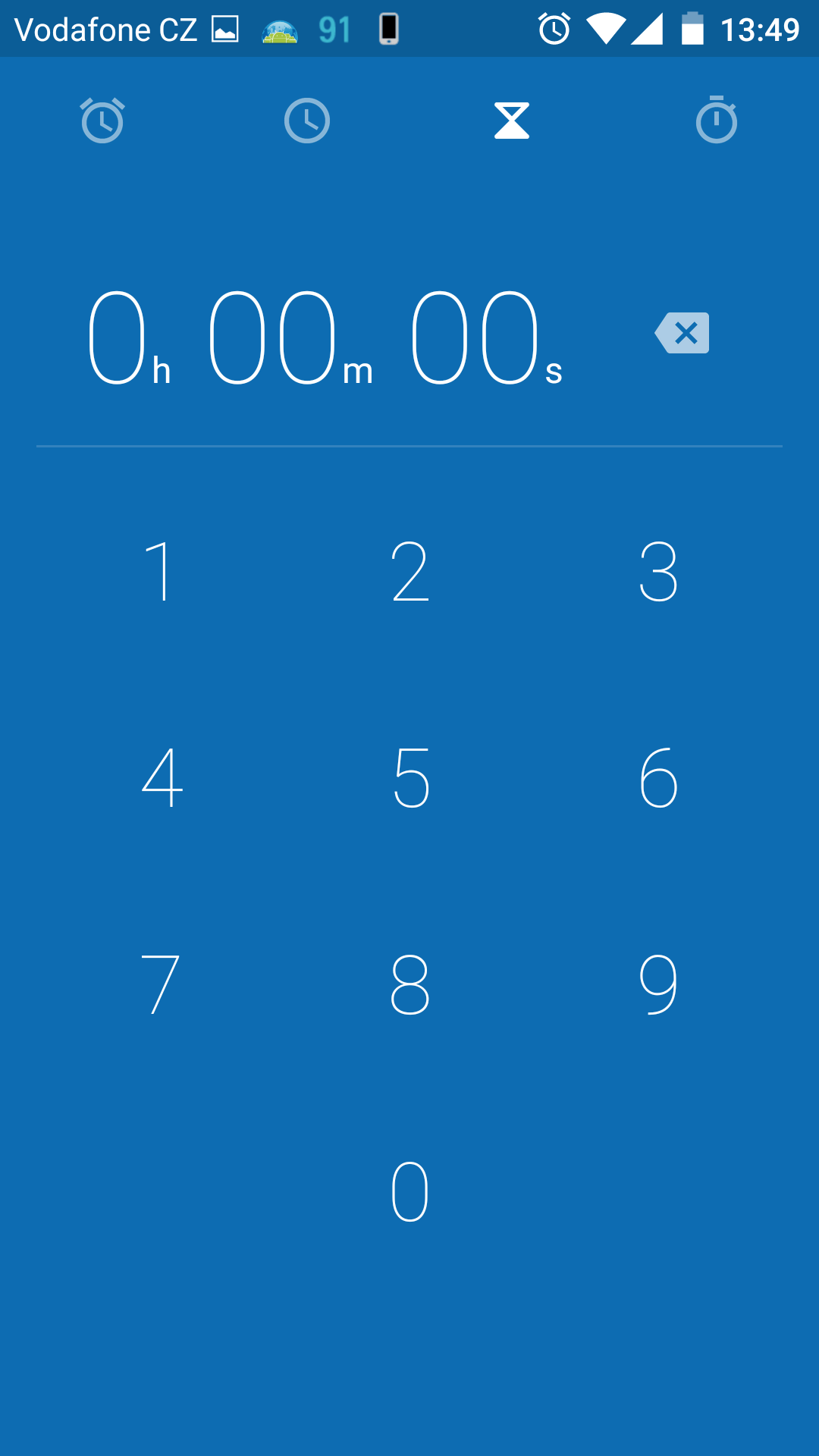Enter digit 0 on the keypad
819x1456 pixels.
410,1191
